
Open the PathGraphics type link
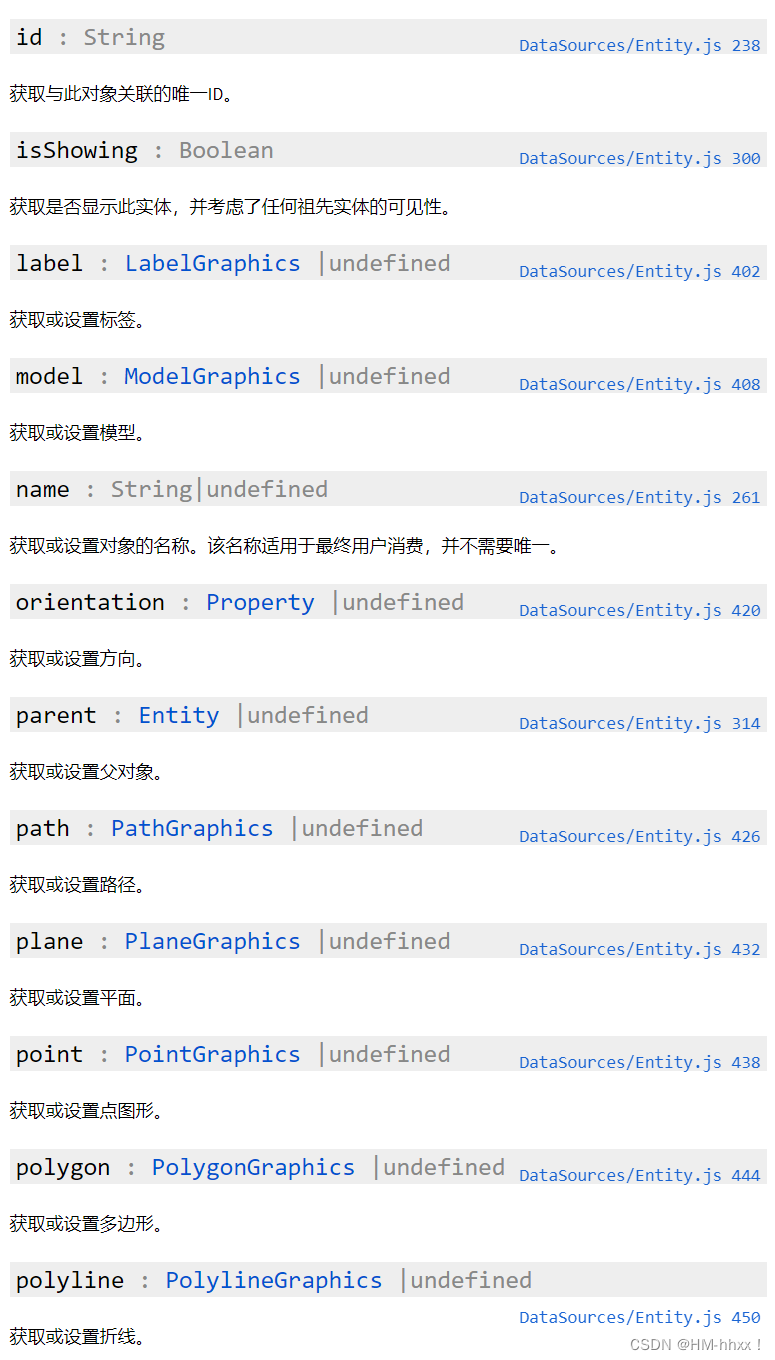(x=192, y=828)
